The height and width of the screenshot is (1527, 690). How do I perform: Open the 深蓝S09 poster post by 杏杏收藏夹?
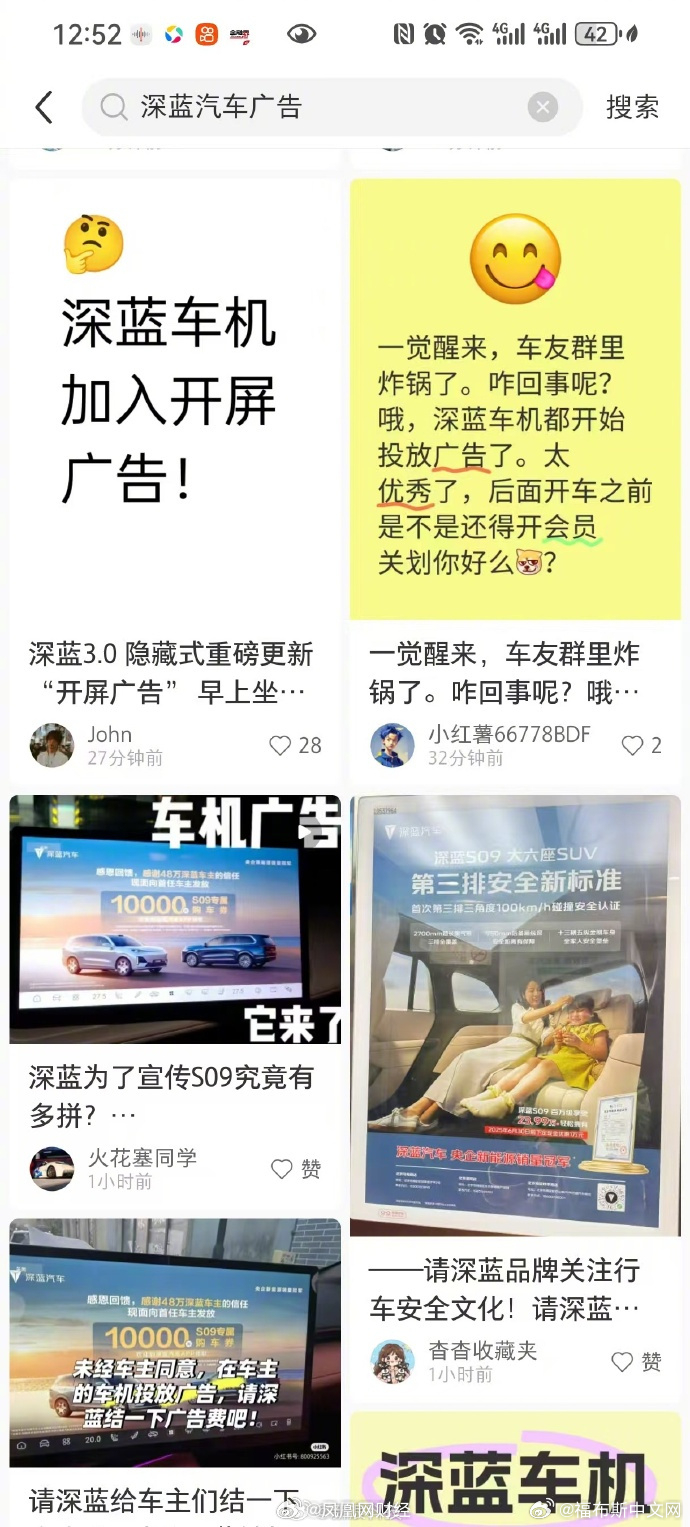click(515, 1015)
